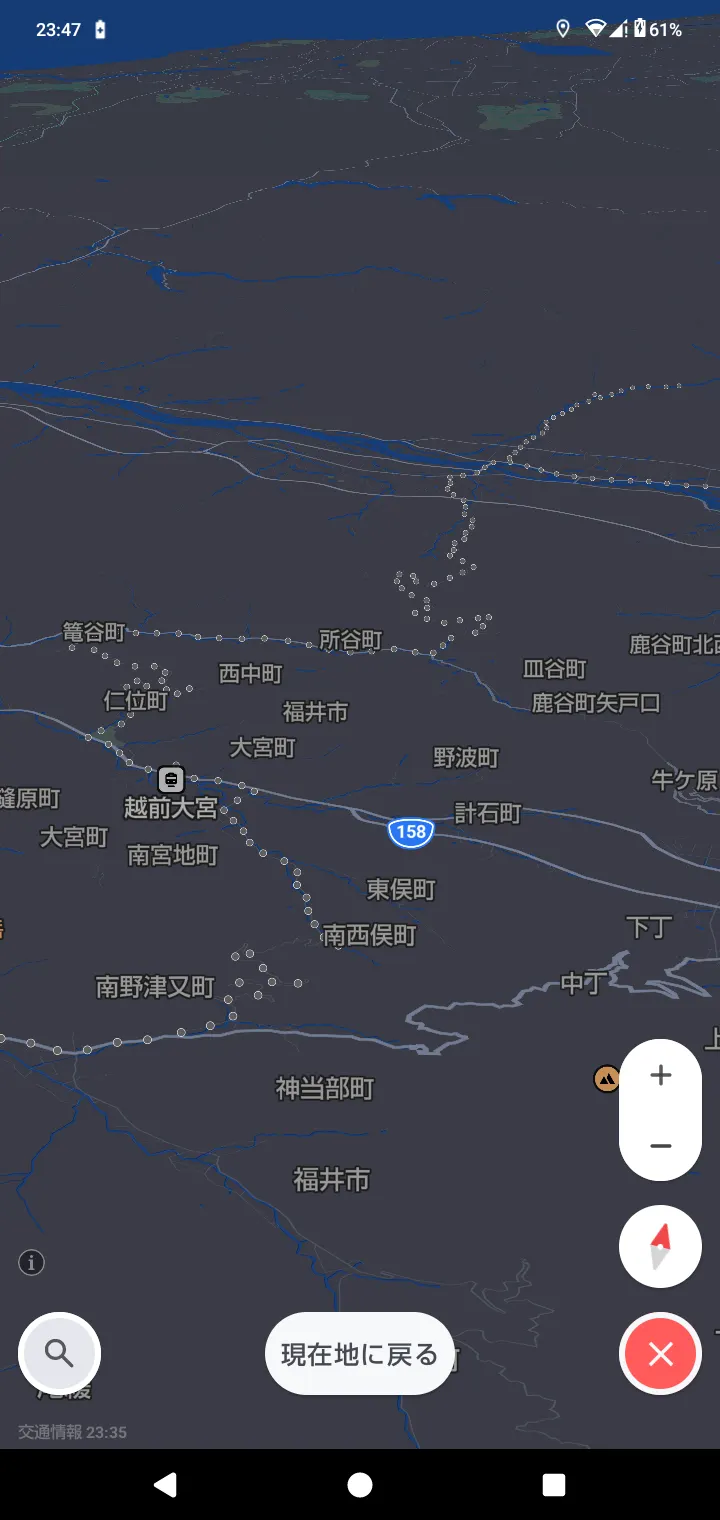Viewport: 720px width, 1520px height.
Task: Go to the home screen
Action: point(360,1485)
